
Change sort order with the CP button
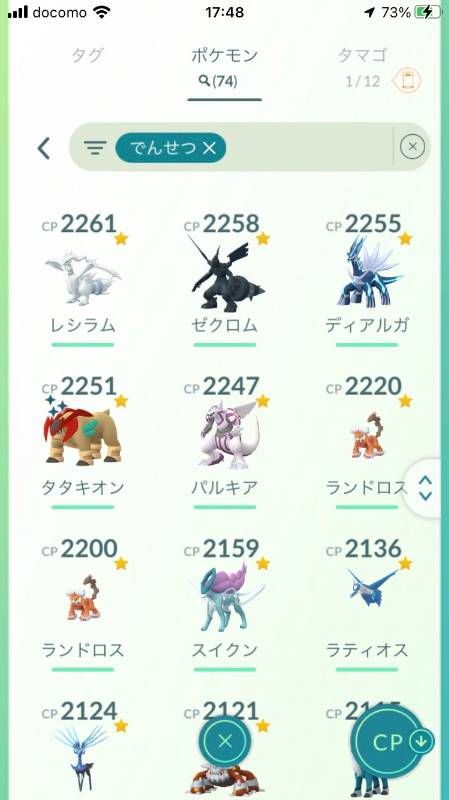click(x=391, y=741)
